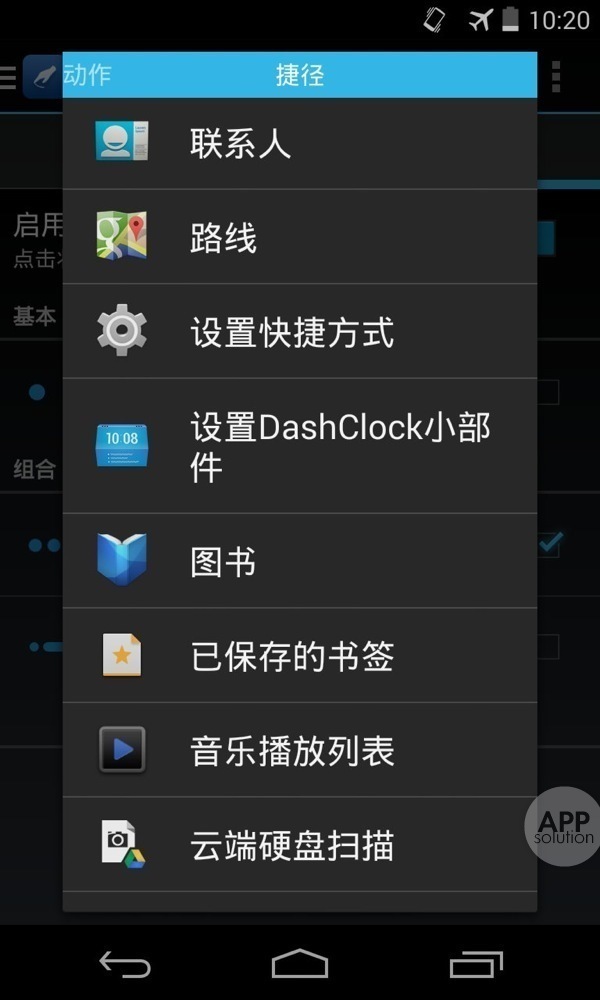
Task: Pick 设置DashClock小部件
Action: 299,446
